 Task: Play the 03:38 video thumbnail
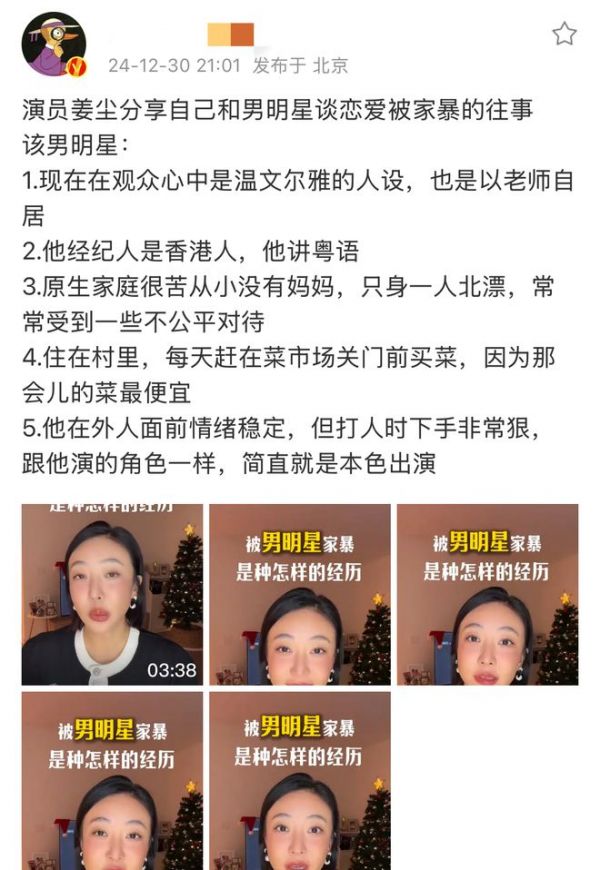coord(111,594)
